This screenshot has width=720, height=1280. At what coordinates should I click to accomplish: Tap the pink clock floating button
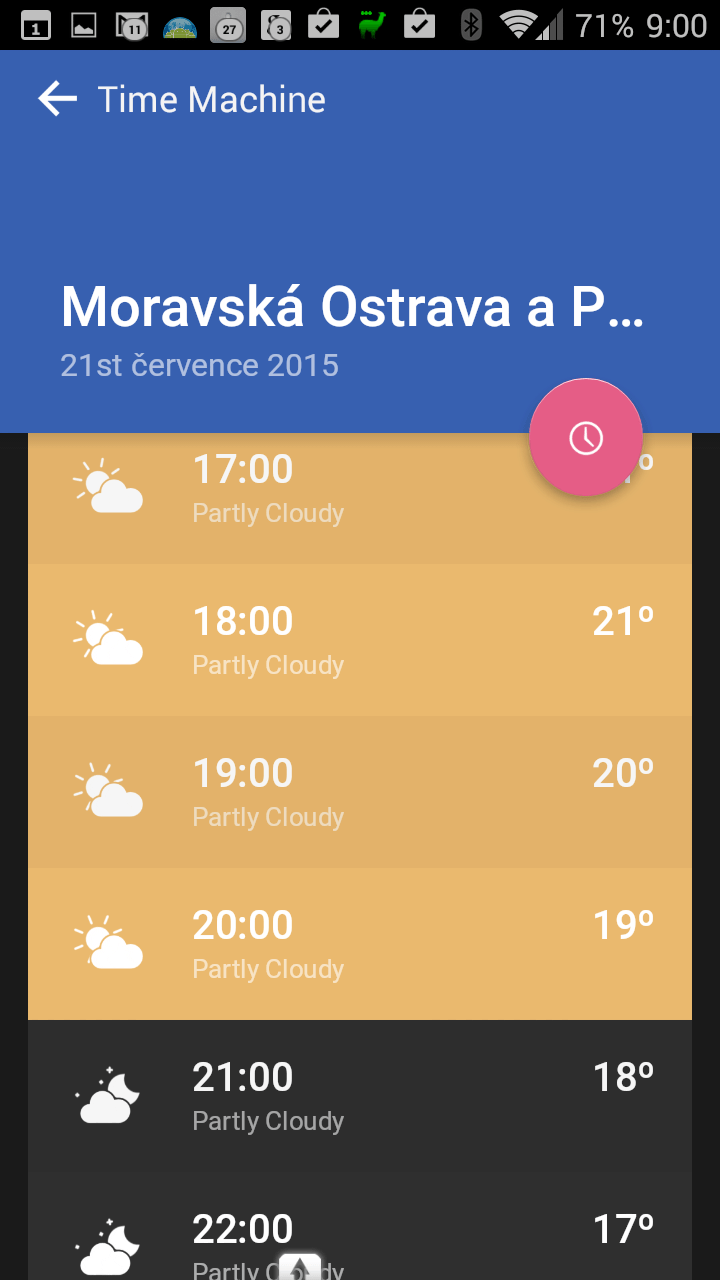[x=586, y=437]
